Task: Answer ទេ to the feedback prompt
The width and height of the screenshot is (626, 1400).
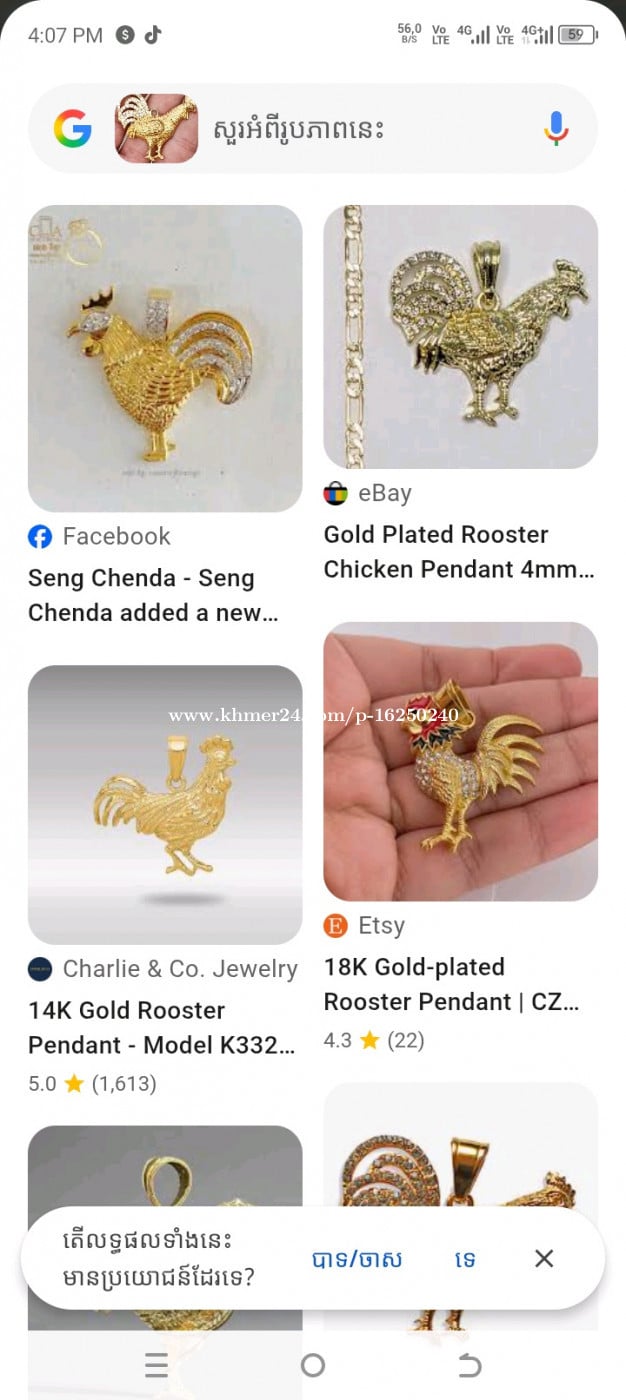Action: point(465,1259)
